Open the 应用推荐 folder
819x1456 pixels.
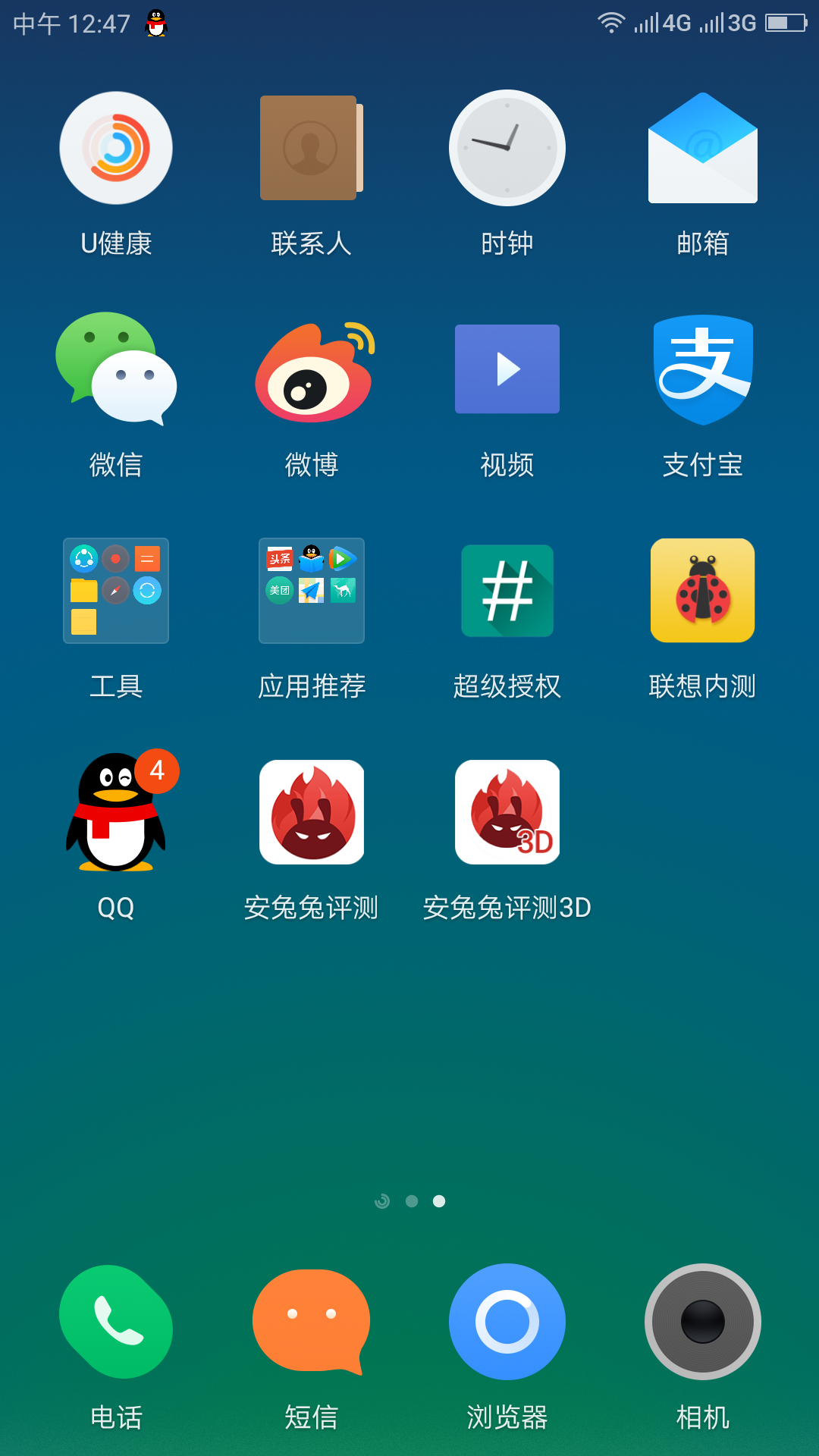click(x=311, y=591)
